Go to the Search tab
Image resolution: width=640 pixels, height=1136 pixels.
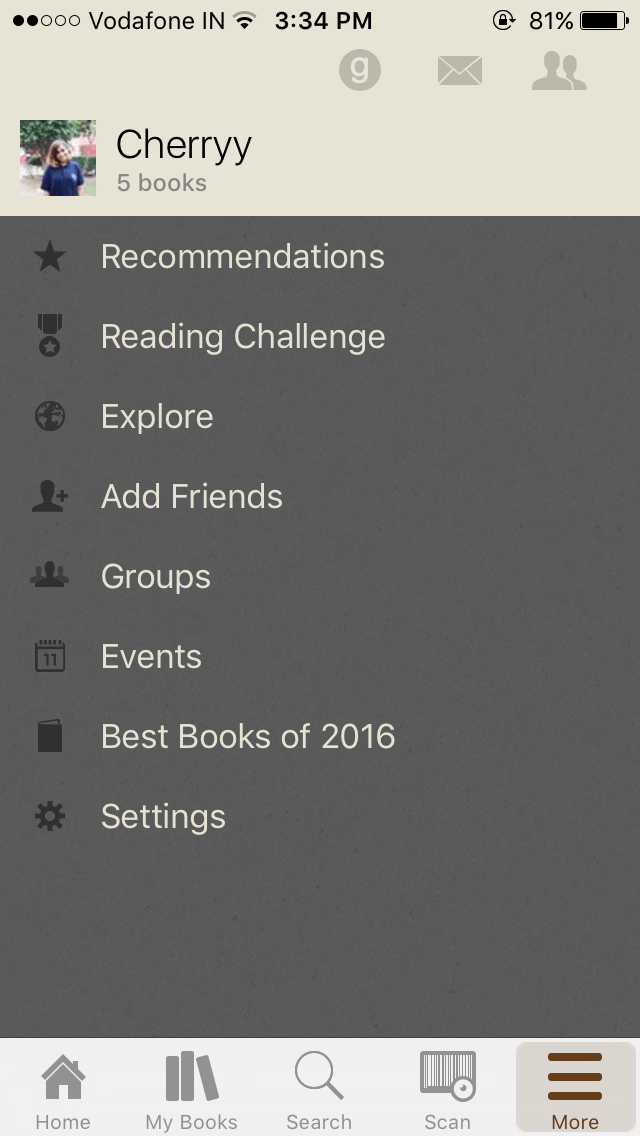[319, 1090]
